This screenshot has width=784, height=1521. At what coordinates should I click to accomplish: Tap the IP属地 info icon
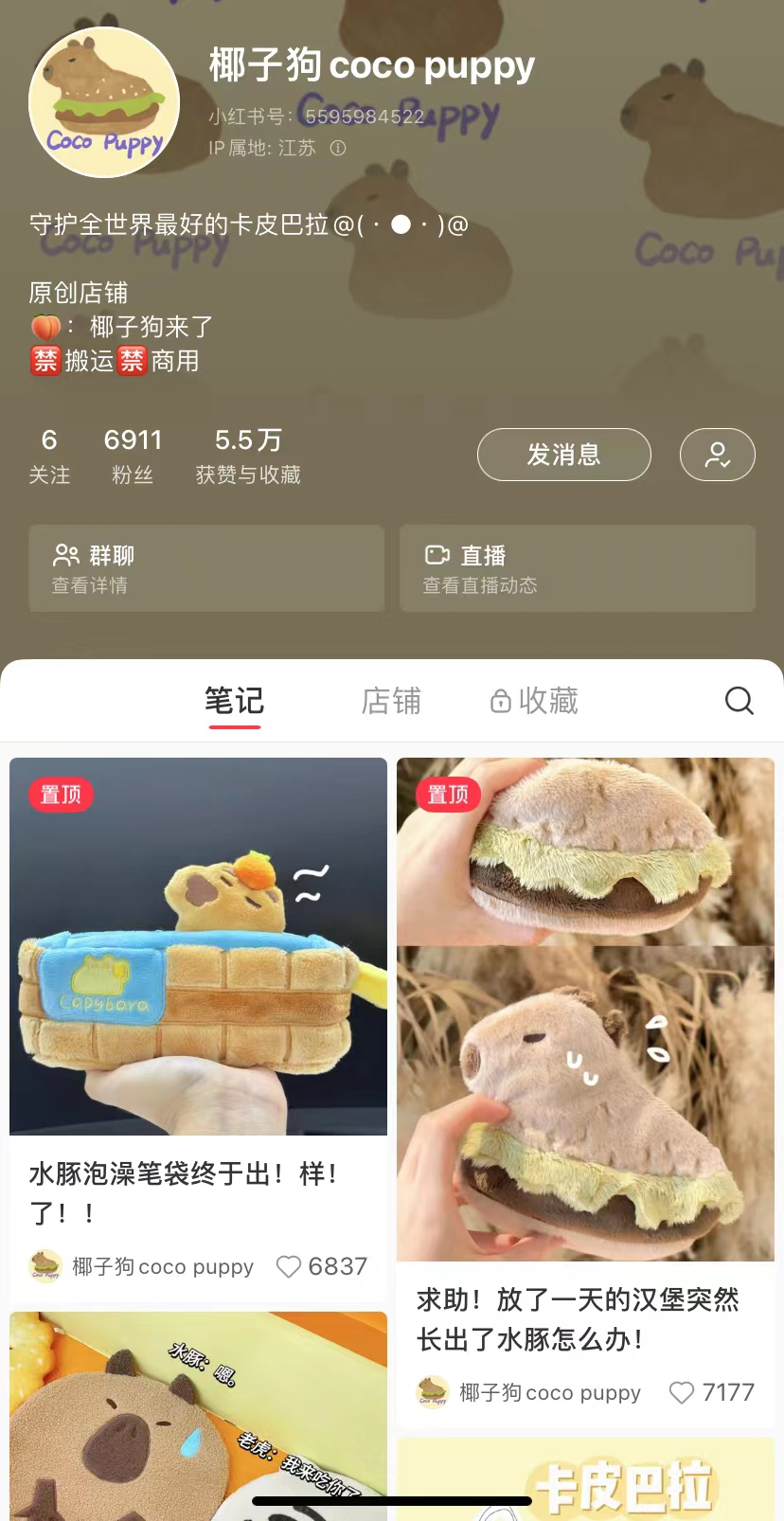click(x=338, y=148)
